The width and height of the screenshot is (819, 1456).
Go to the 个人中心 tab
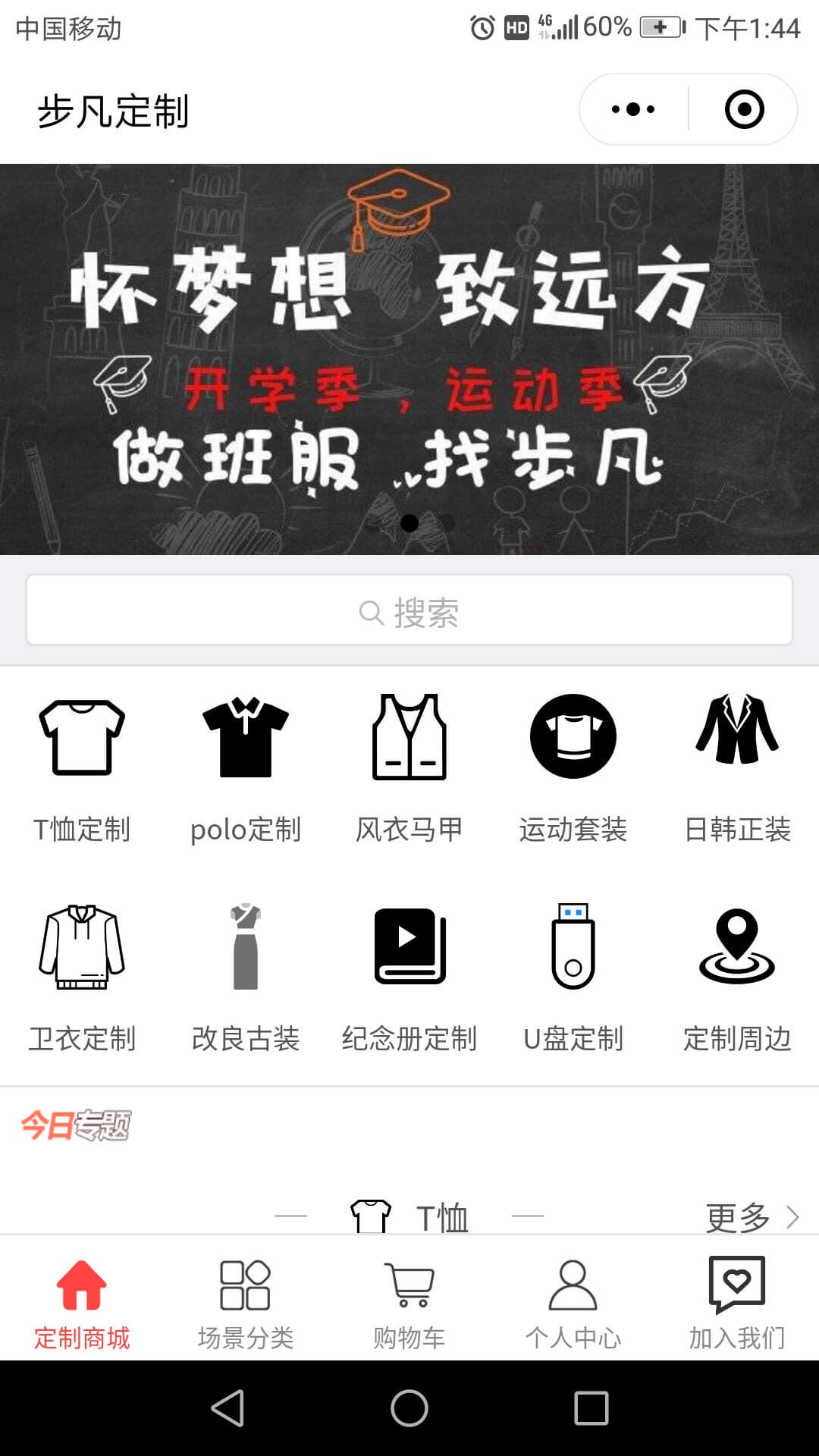pos(573,1304)
